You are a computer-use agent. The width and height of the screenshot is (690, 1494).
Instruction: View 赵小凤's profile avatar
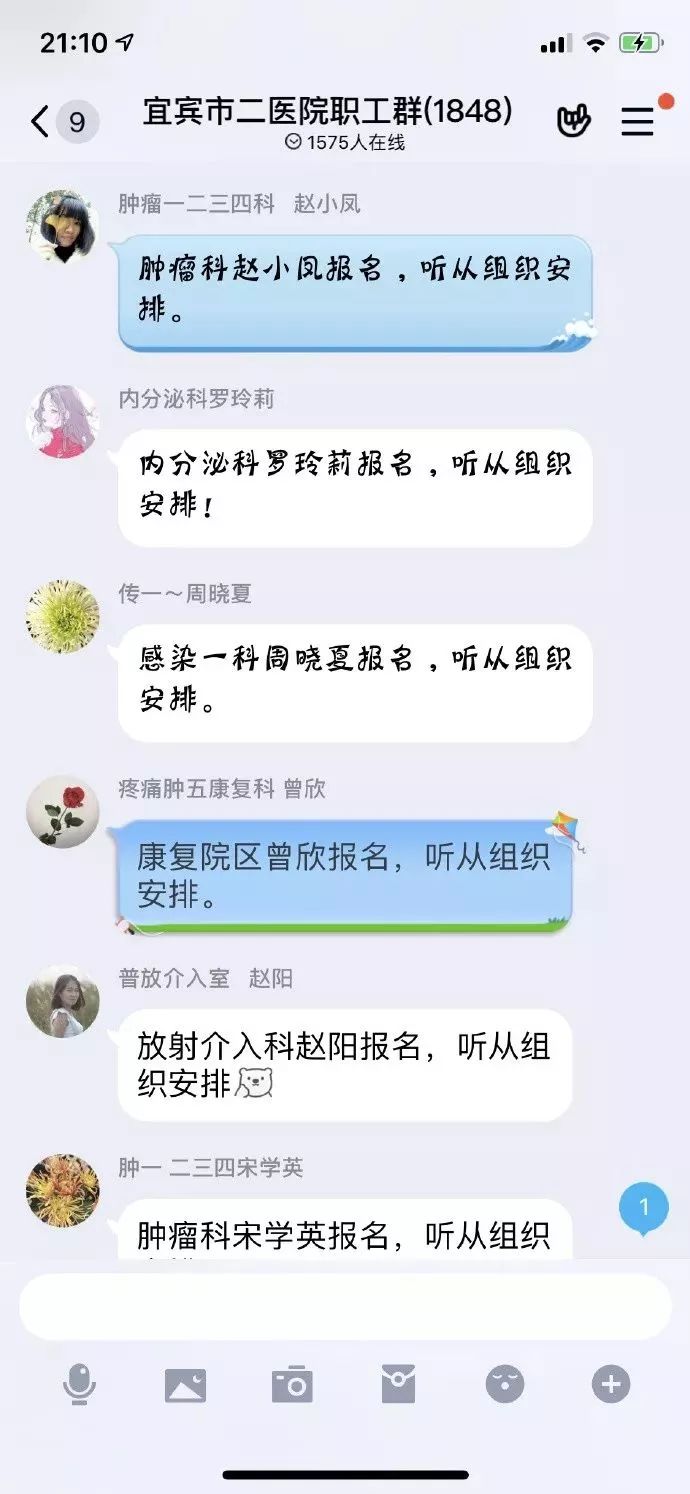(63, 227)
